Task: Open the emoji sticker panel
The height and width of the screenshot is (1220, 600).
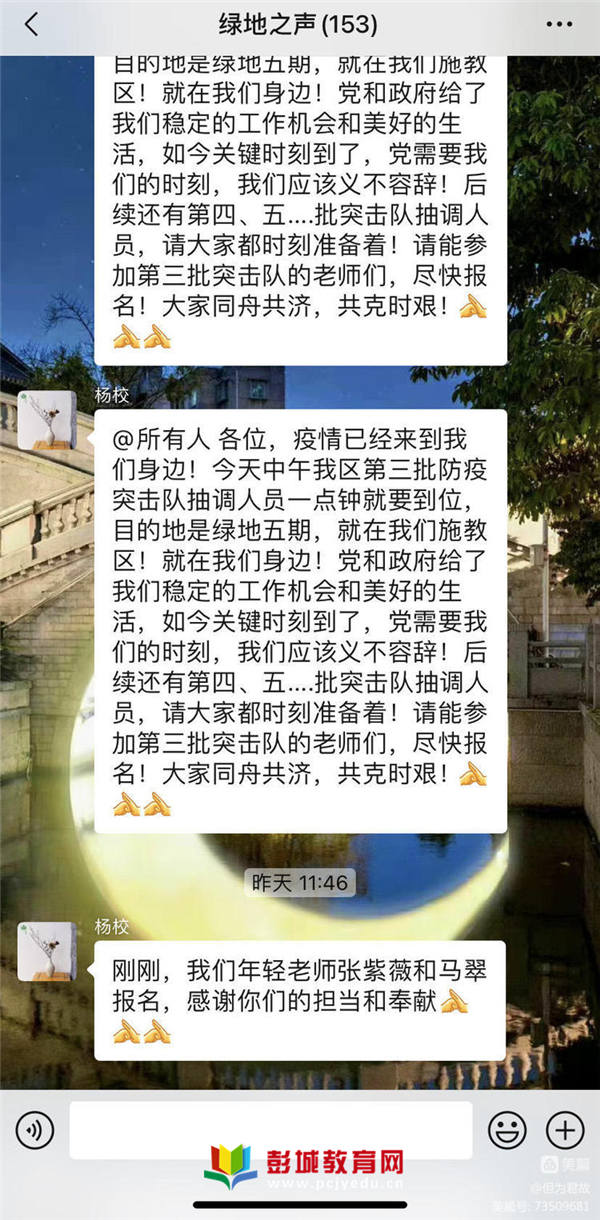Action: coord(507,1130)
